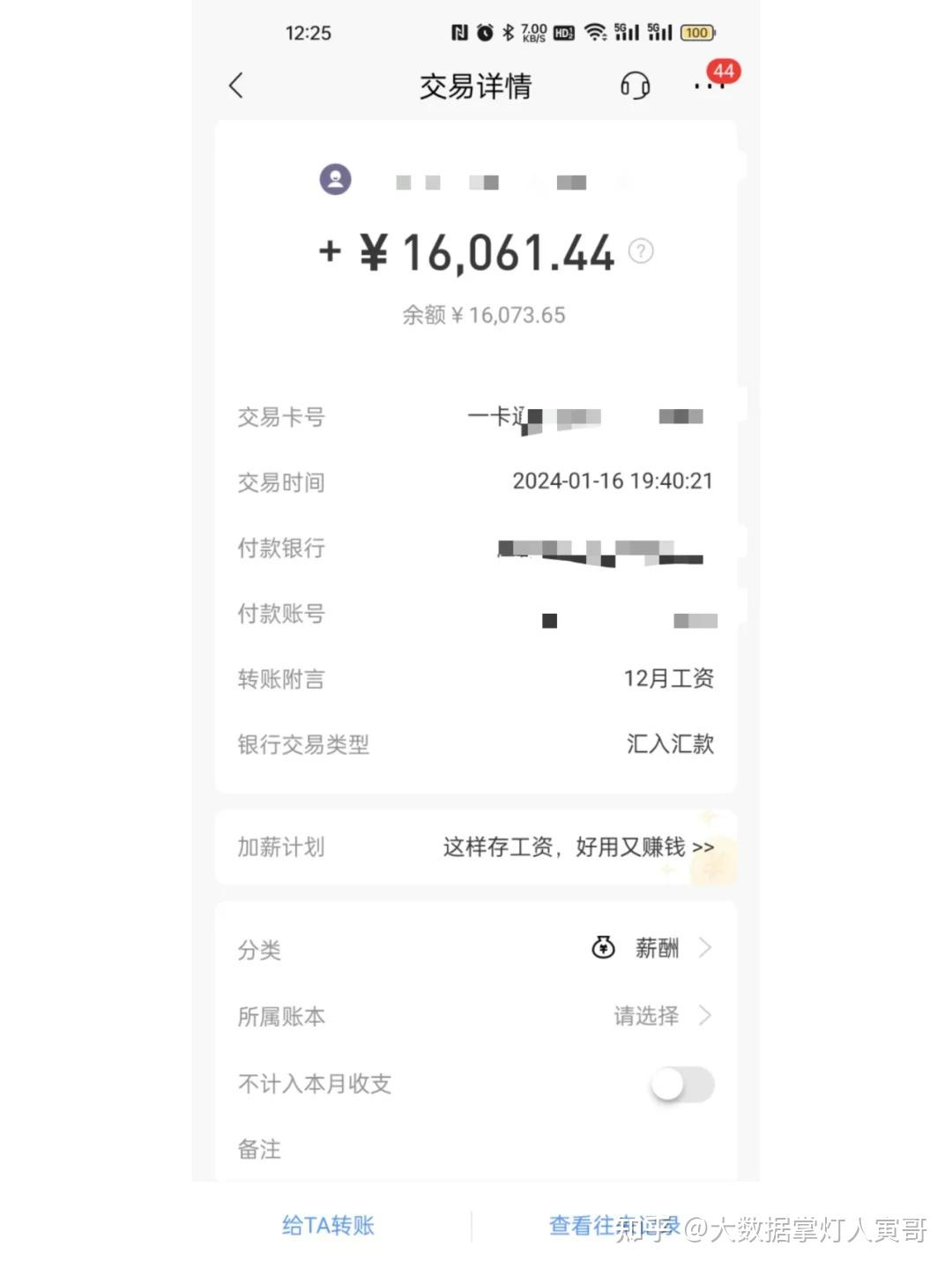
Task: View past records via 查看往来记录
Action: click(x=614, y=1225)
